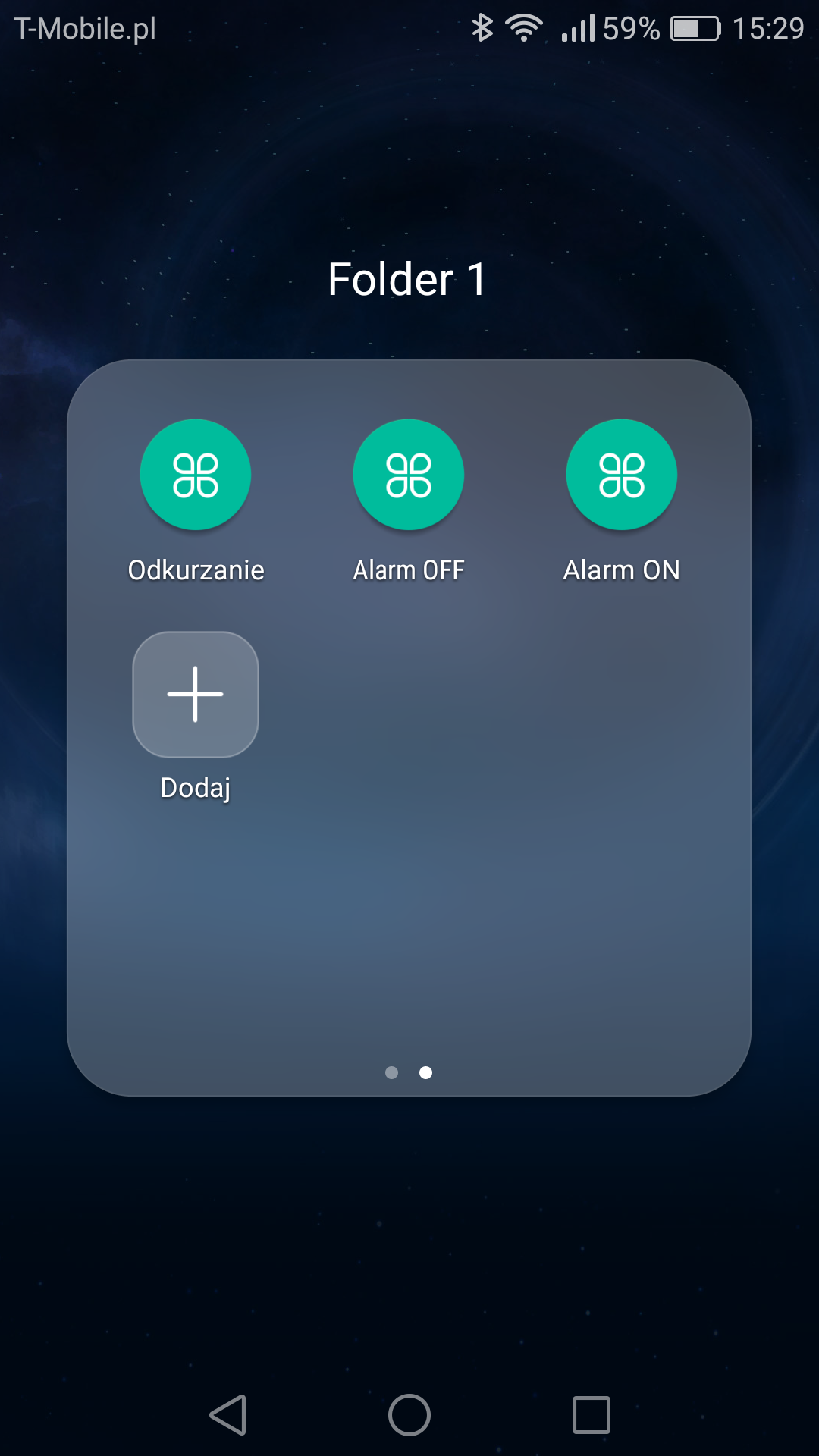This screenshot has height=1456, width=819.
Task: Launch the Alarm OFF shortcut
Action: (x=409, y=475)
